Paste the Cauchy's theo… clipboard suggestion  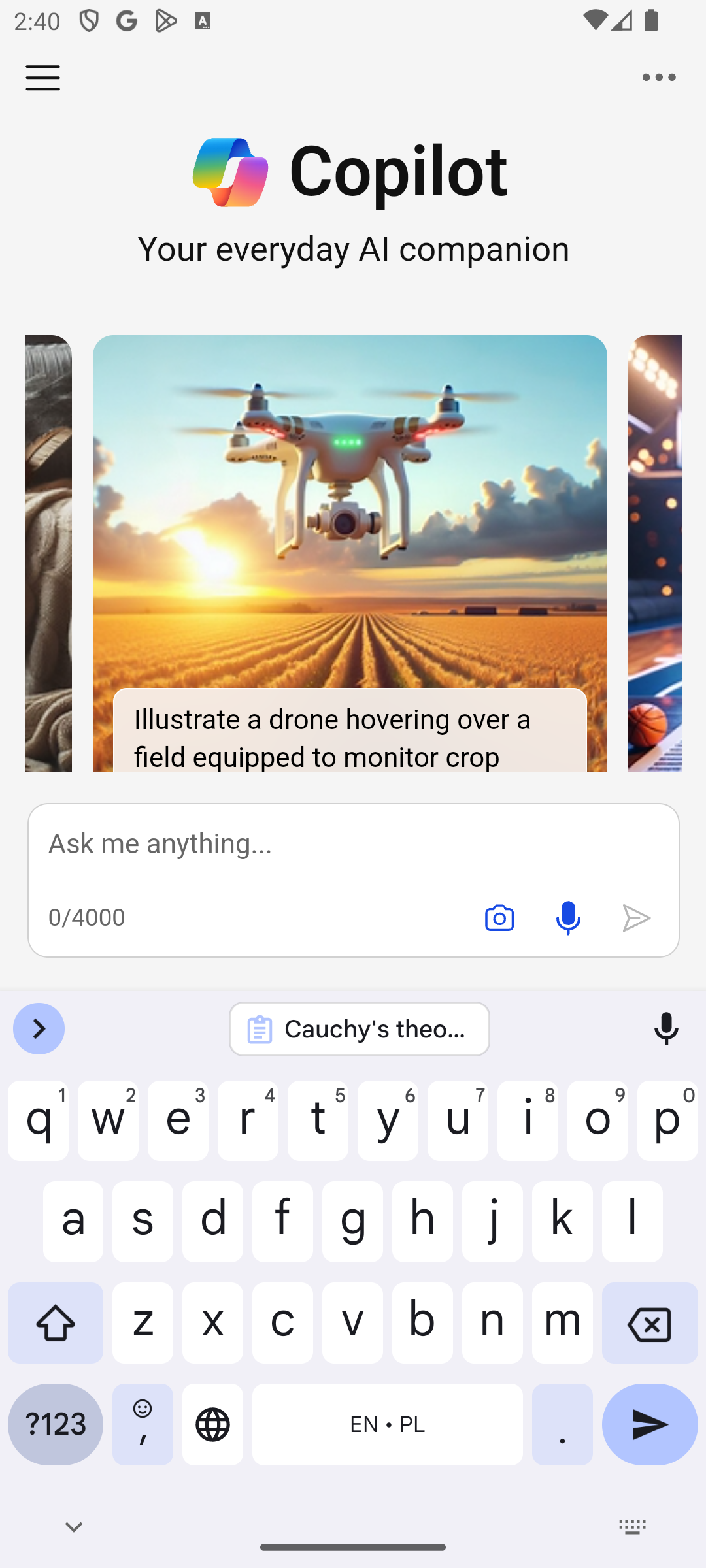360,1029
